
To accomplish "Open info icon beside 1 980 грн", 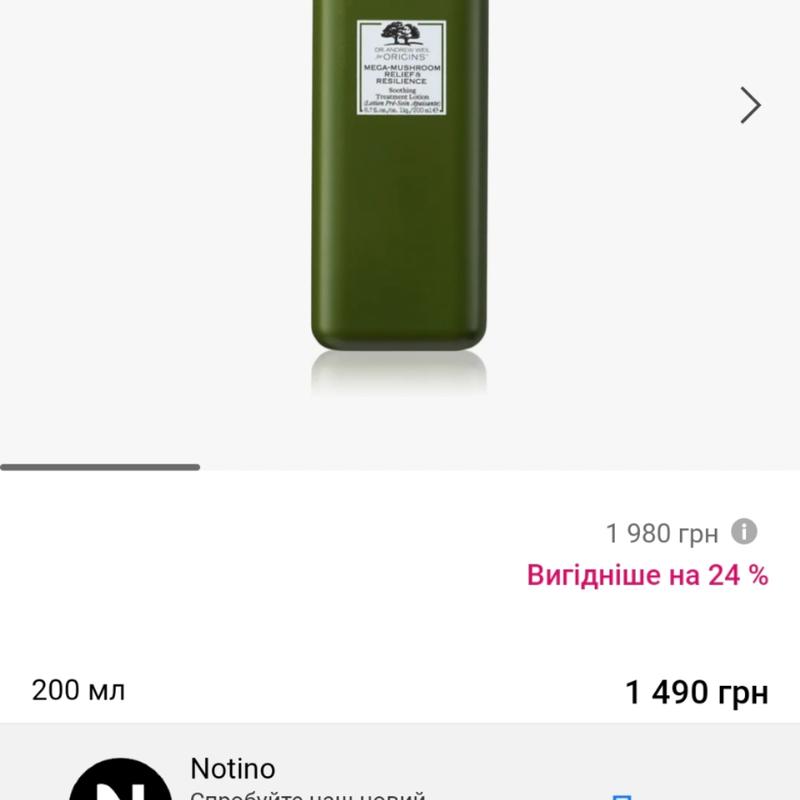I will [x=744, y=531].
